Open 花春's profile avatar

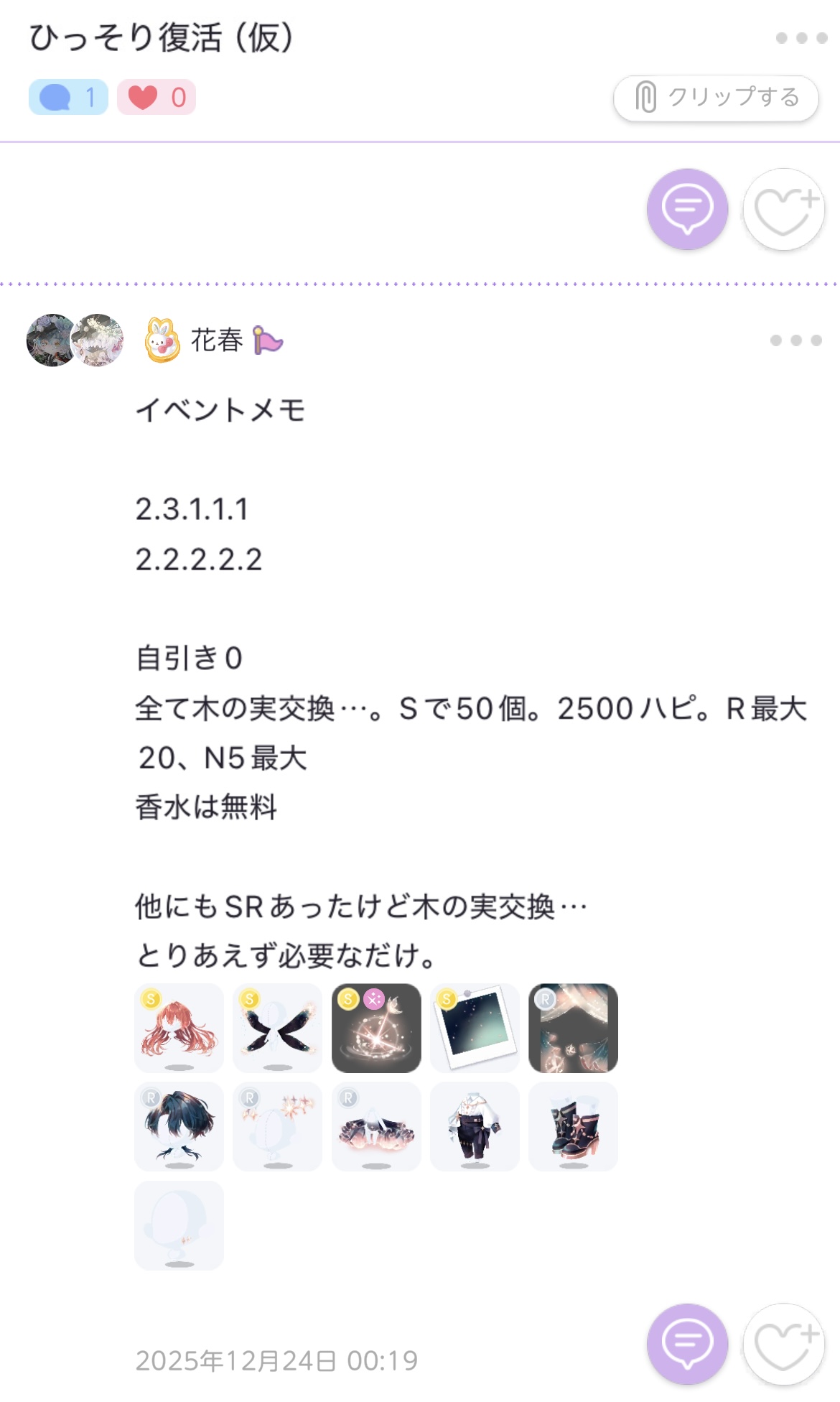coord(75,340)
